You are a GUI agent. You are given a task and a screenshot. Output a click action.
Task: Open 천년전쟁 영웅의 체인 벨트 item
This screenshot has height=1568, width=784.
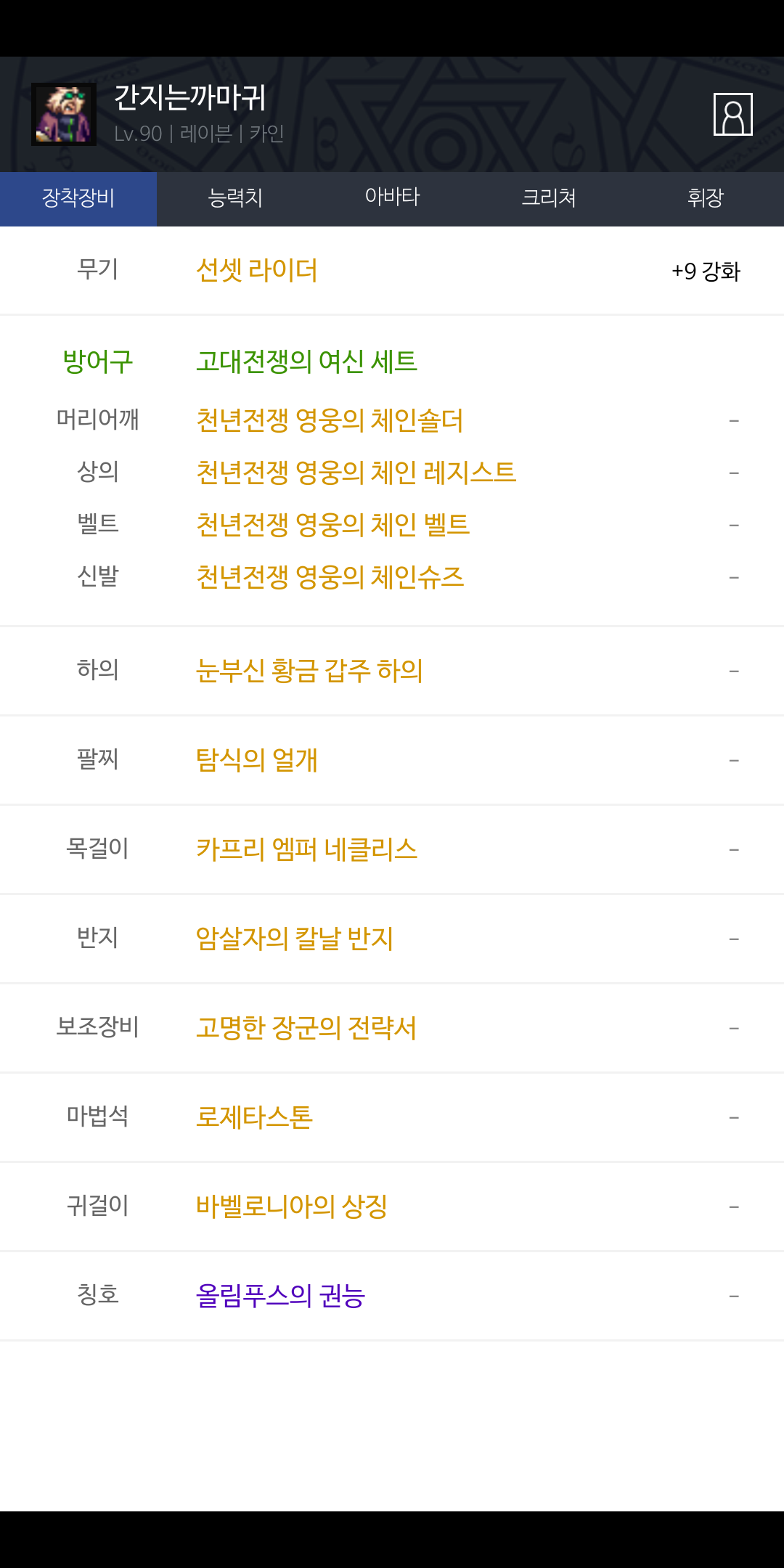pos(332,525)
